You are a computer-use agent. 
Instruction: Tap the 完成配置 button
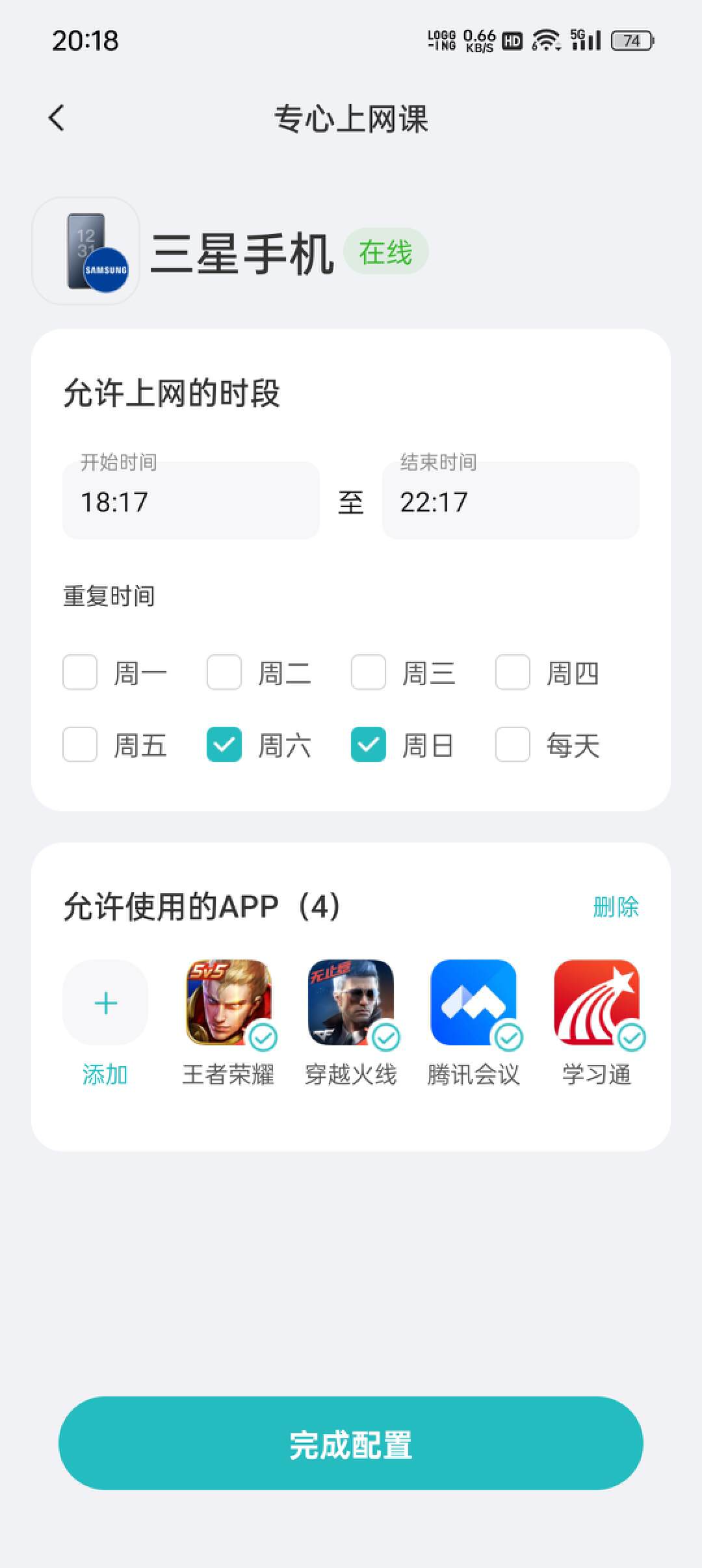pos(351,1443)
